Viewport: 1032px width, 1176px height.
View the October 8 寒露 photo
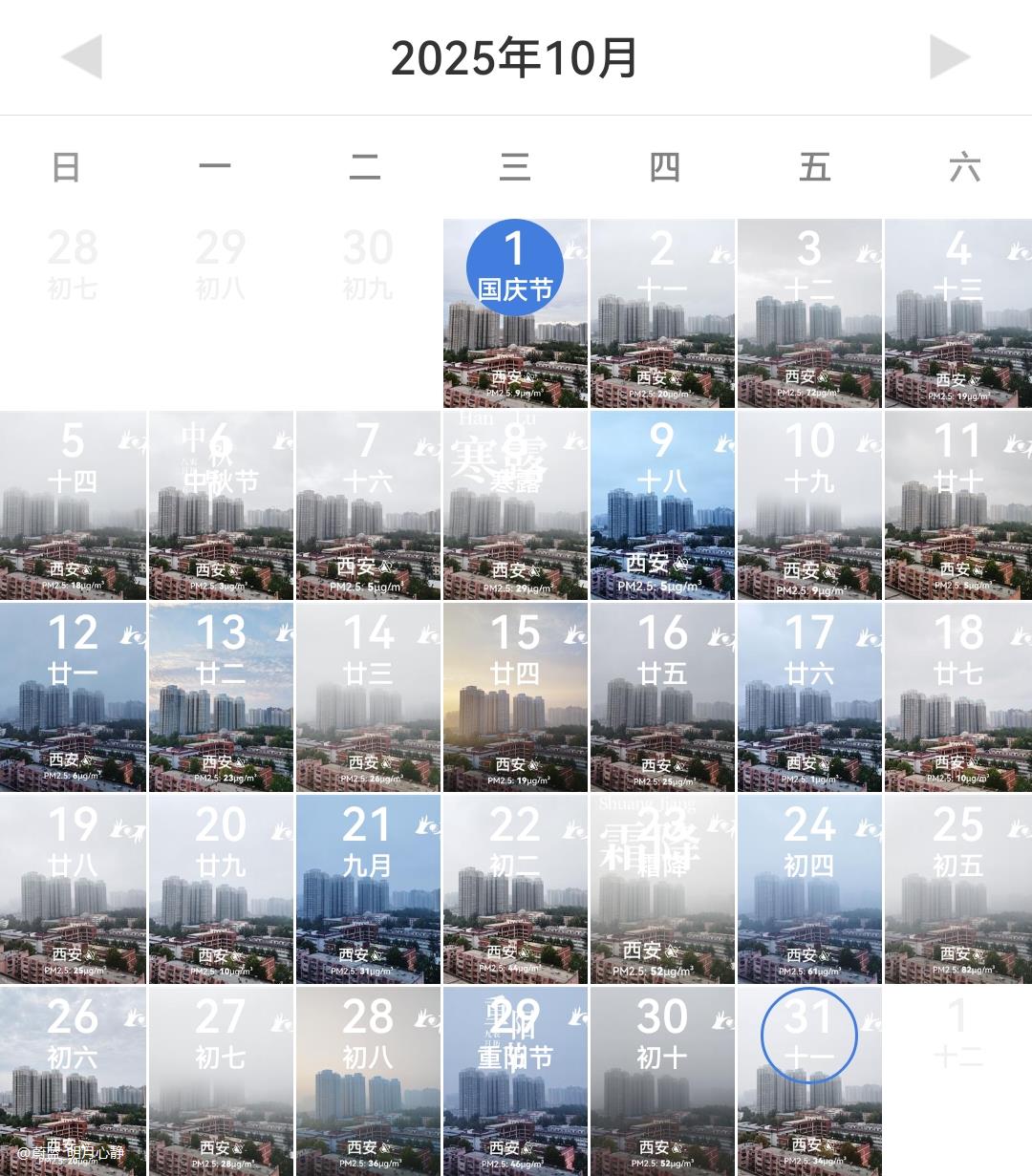[x=515, y=505]
